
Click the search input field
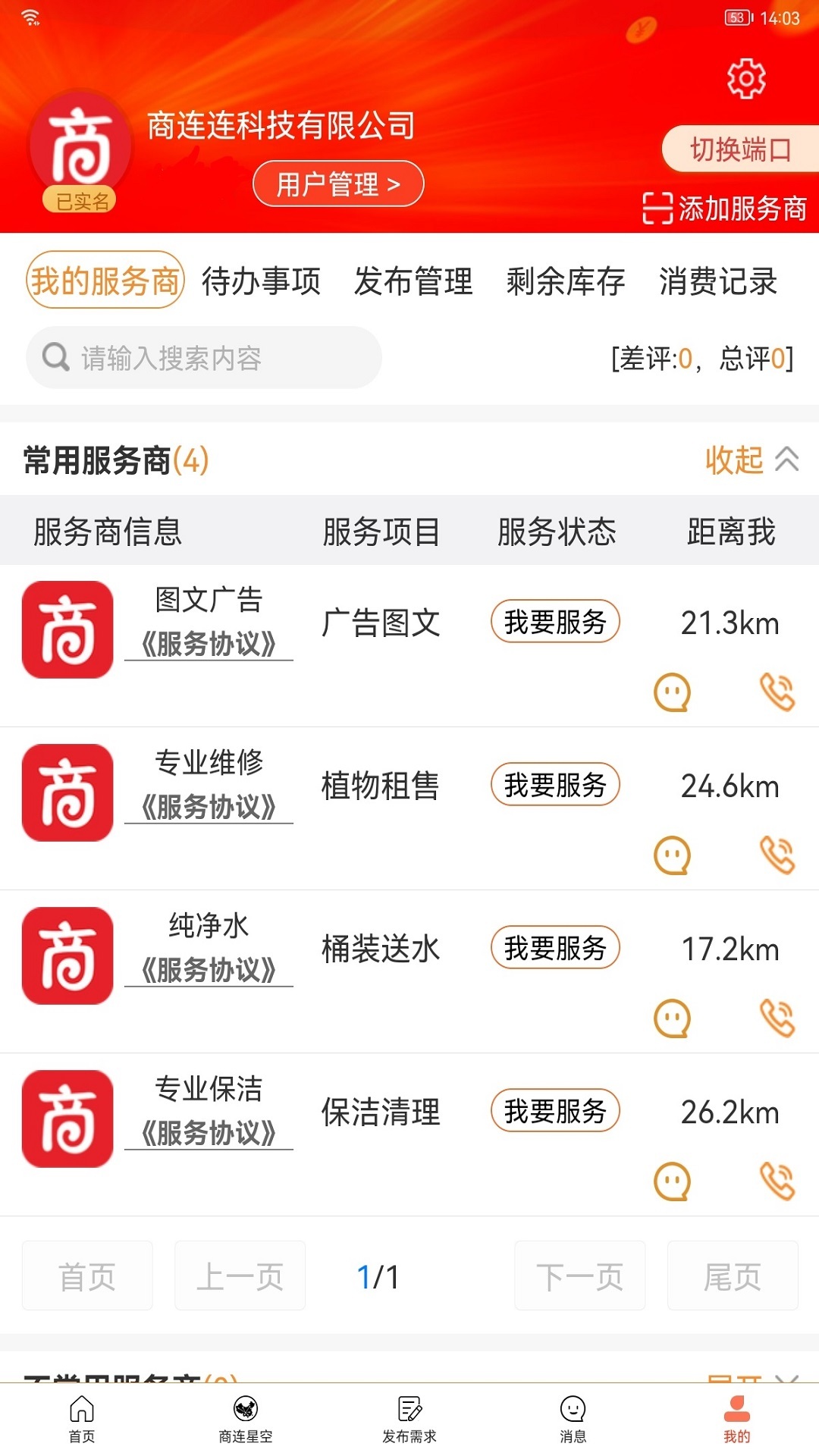(x=203, y=356)
